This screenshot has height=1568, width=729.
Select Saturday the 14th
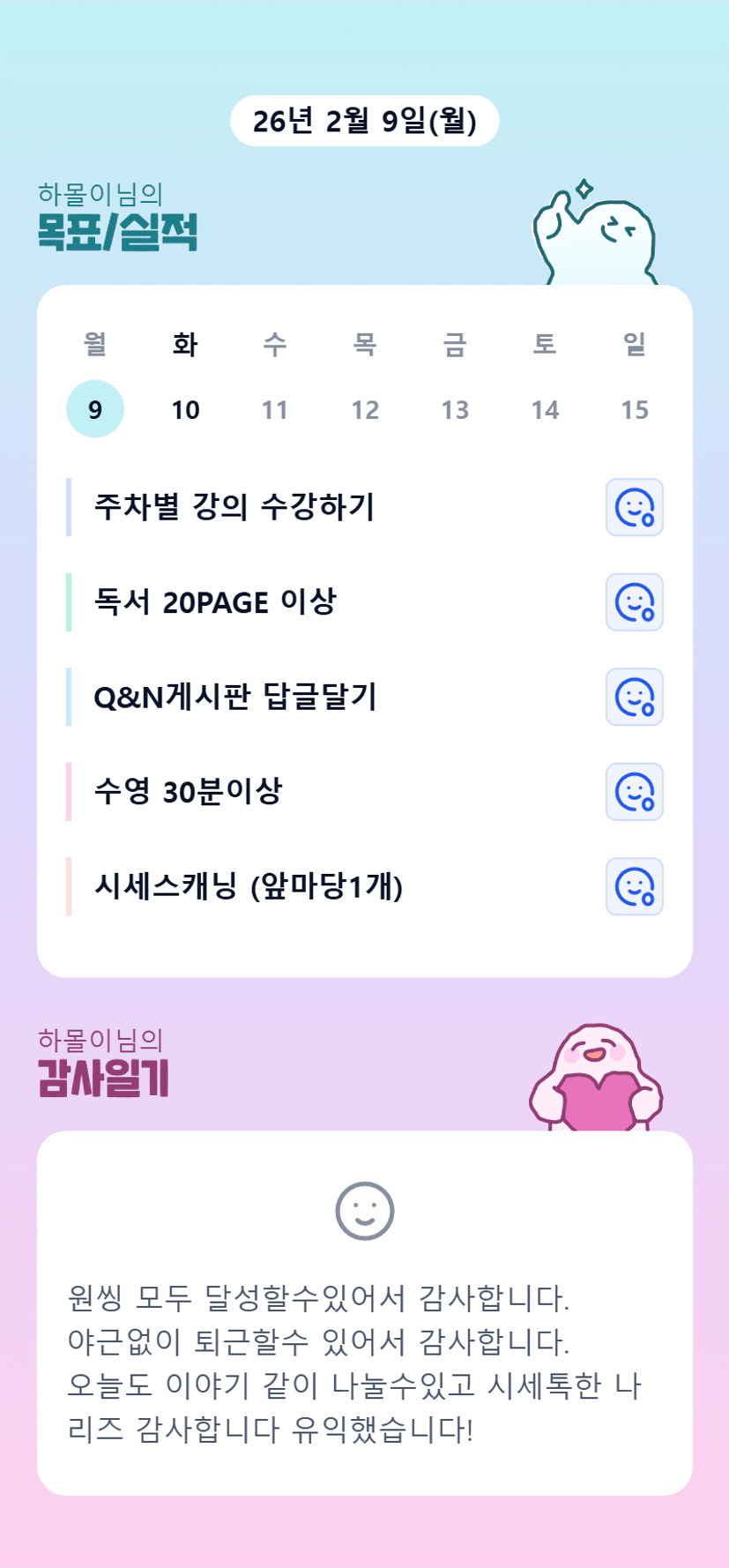(545, 409)
